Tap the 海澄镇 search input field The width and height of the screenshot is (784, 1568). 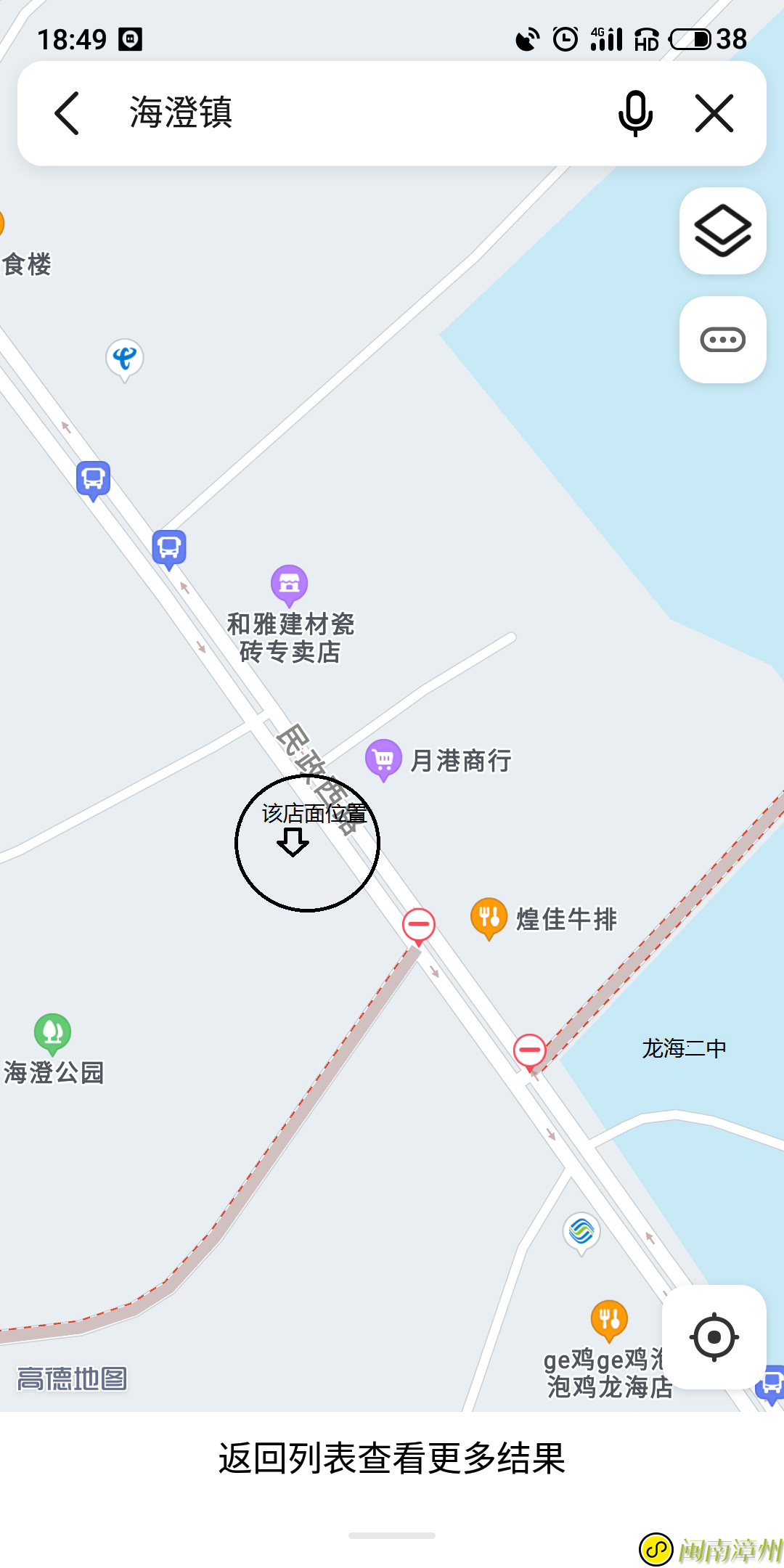[290, 114]
